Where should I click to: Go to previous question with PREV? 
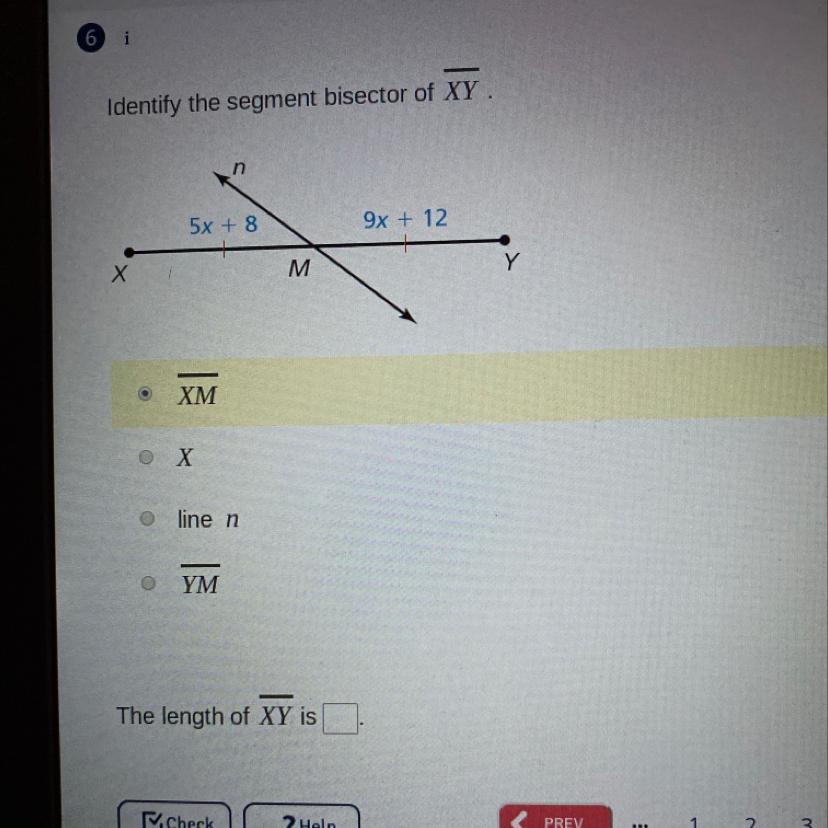click(x=556, y=816)
